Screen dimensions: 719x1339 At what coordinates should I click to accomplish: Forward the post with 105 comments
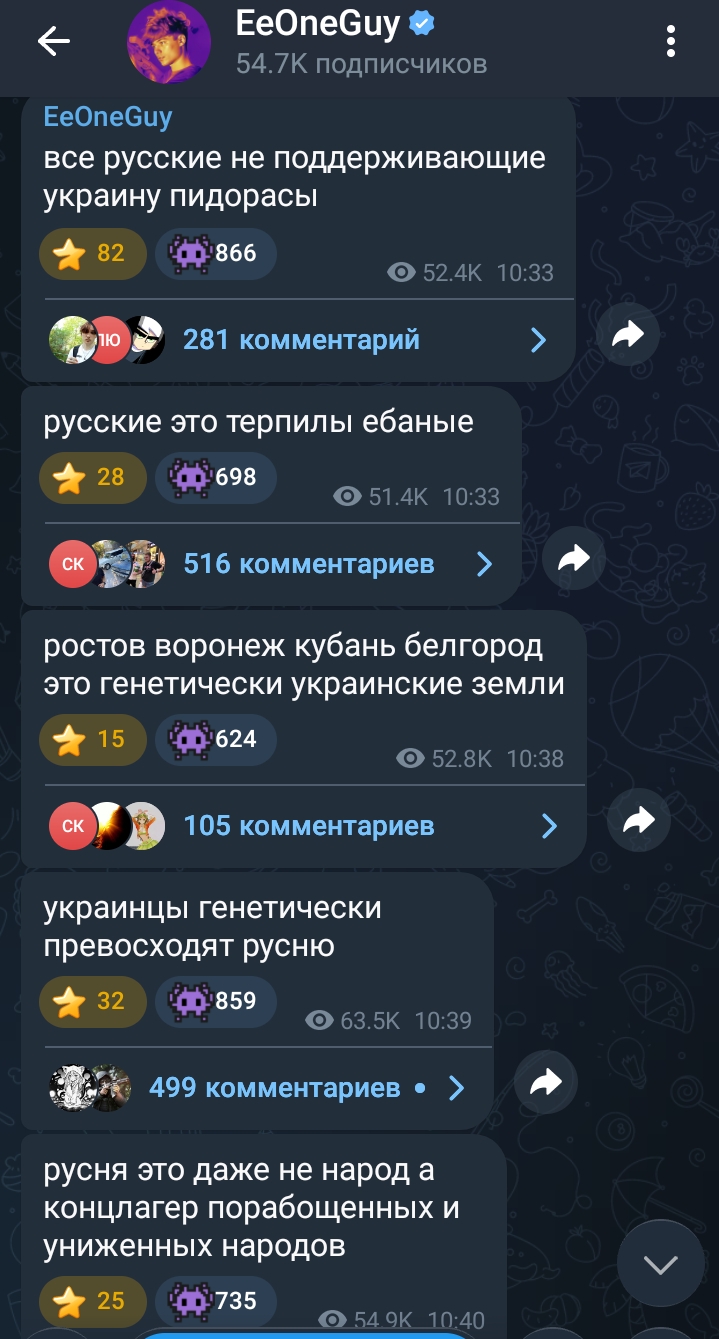tap(637, 822)
